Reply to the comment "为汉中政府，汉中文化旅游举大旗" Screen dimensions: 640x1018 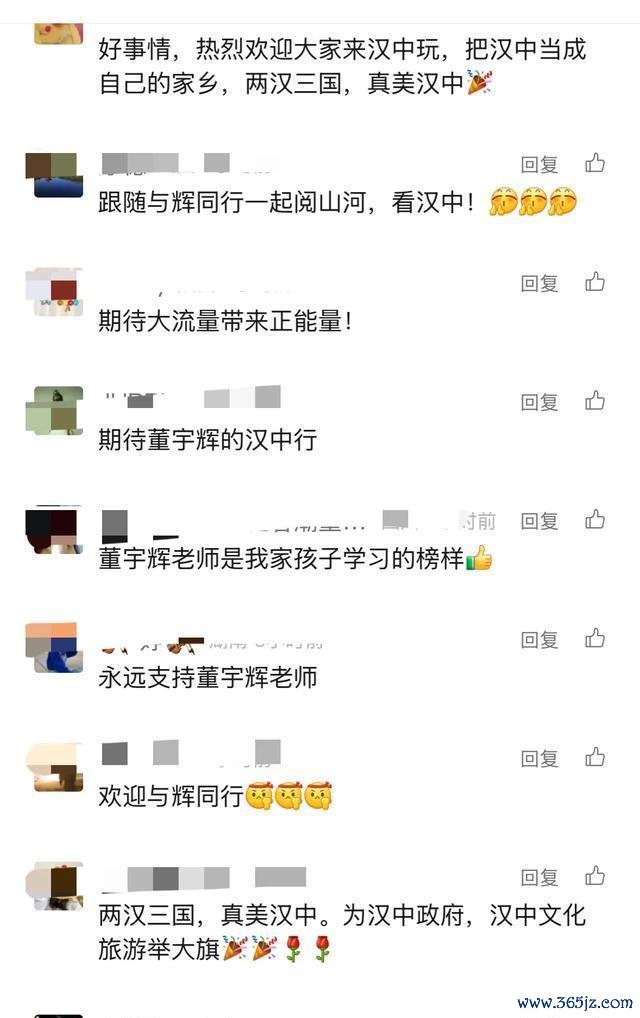(539, 878)
